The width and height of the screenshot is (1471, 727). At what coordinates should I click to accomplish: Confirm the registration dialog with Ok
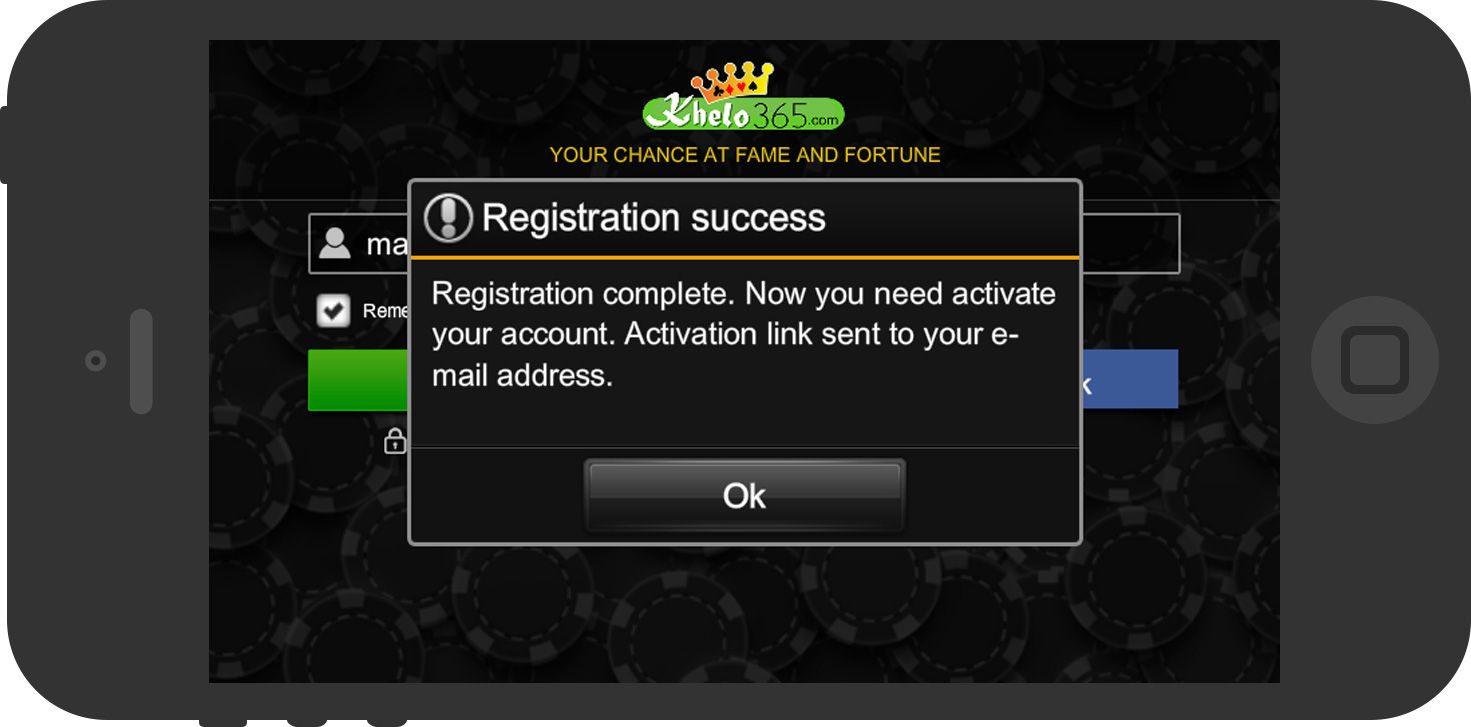(x=744, y=495)
